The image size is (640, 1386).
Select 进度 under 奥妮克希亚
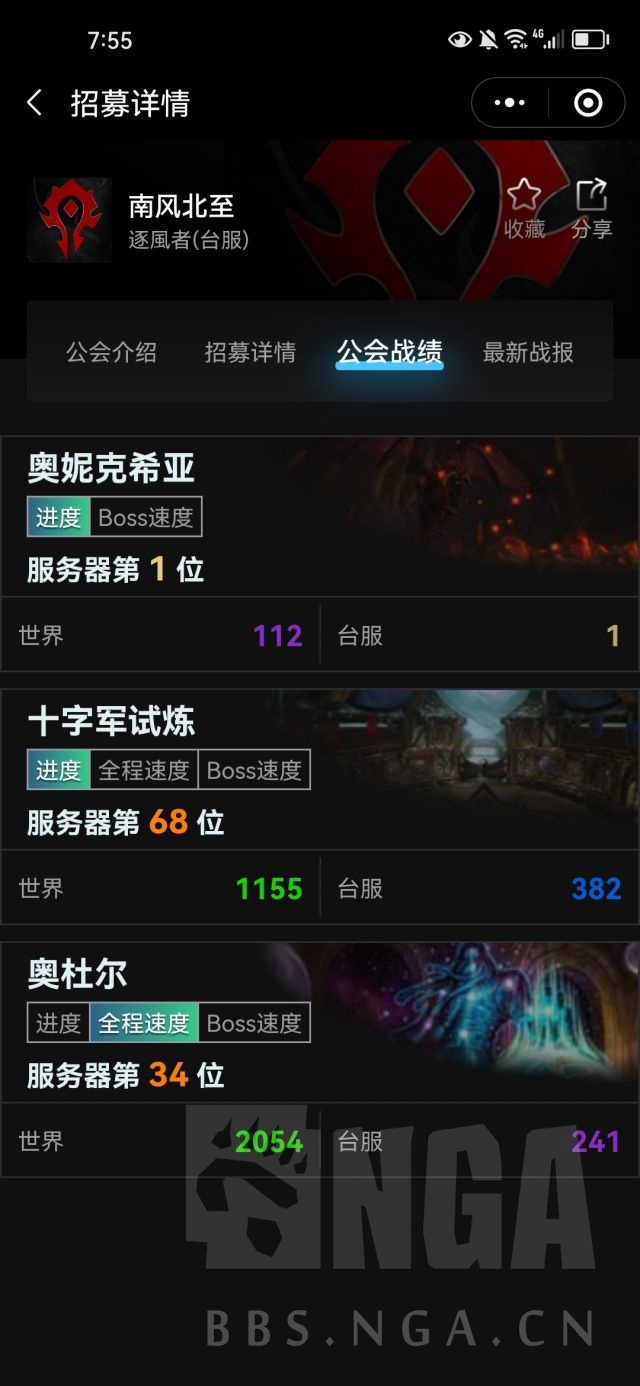coord(58,517)
